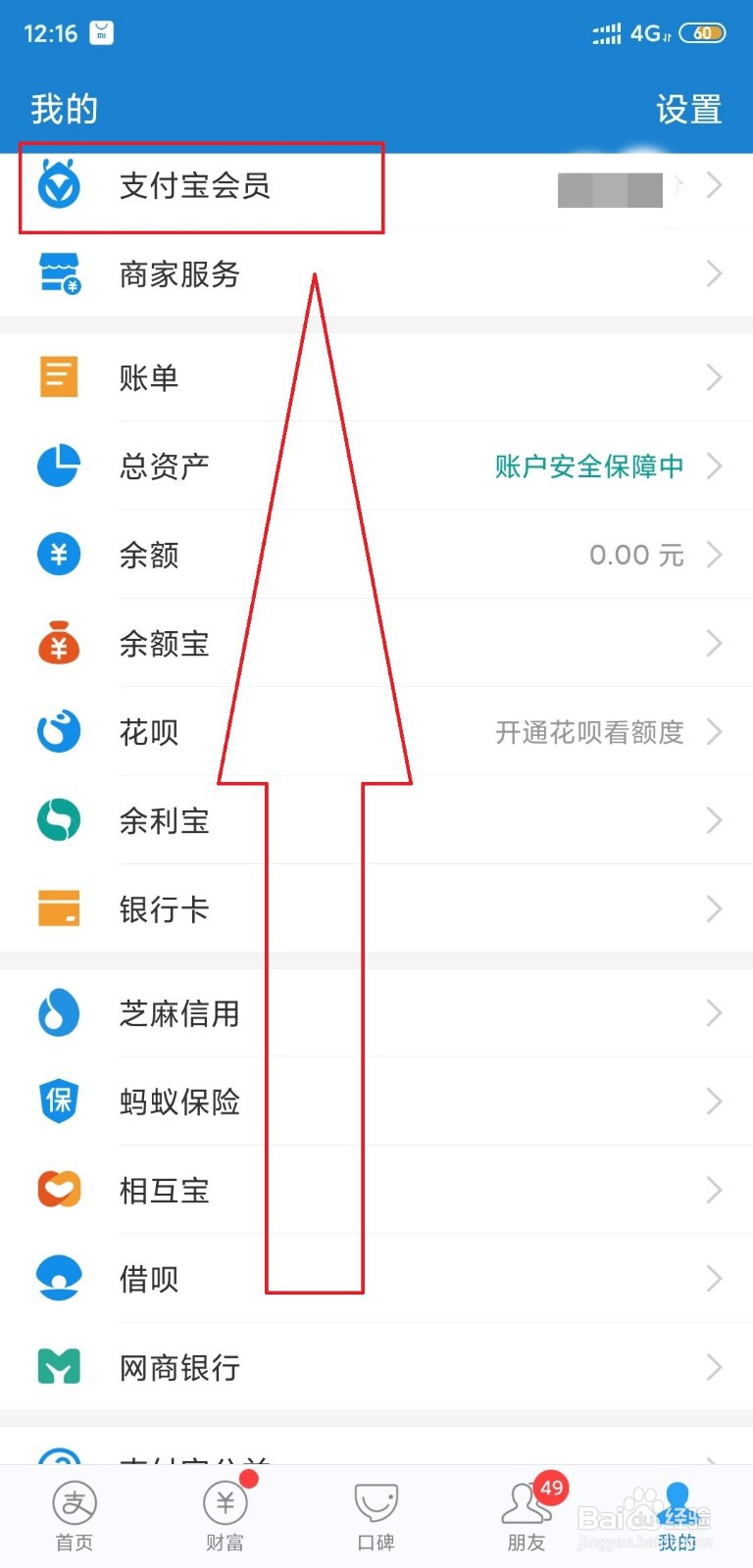Open 账单 bills via its document icon
Screen dimensions: 753x1568
(x=59, y=376)
